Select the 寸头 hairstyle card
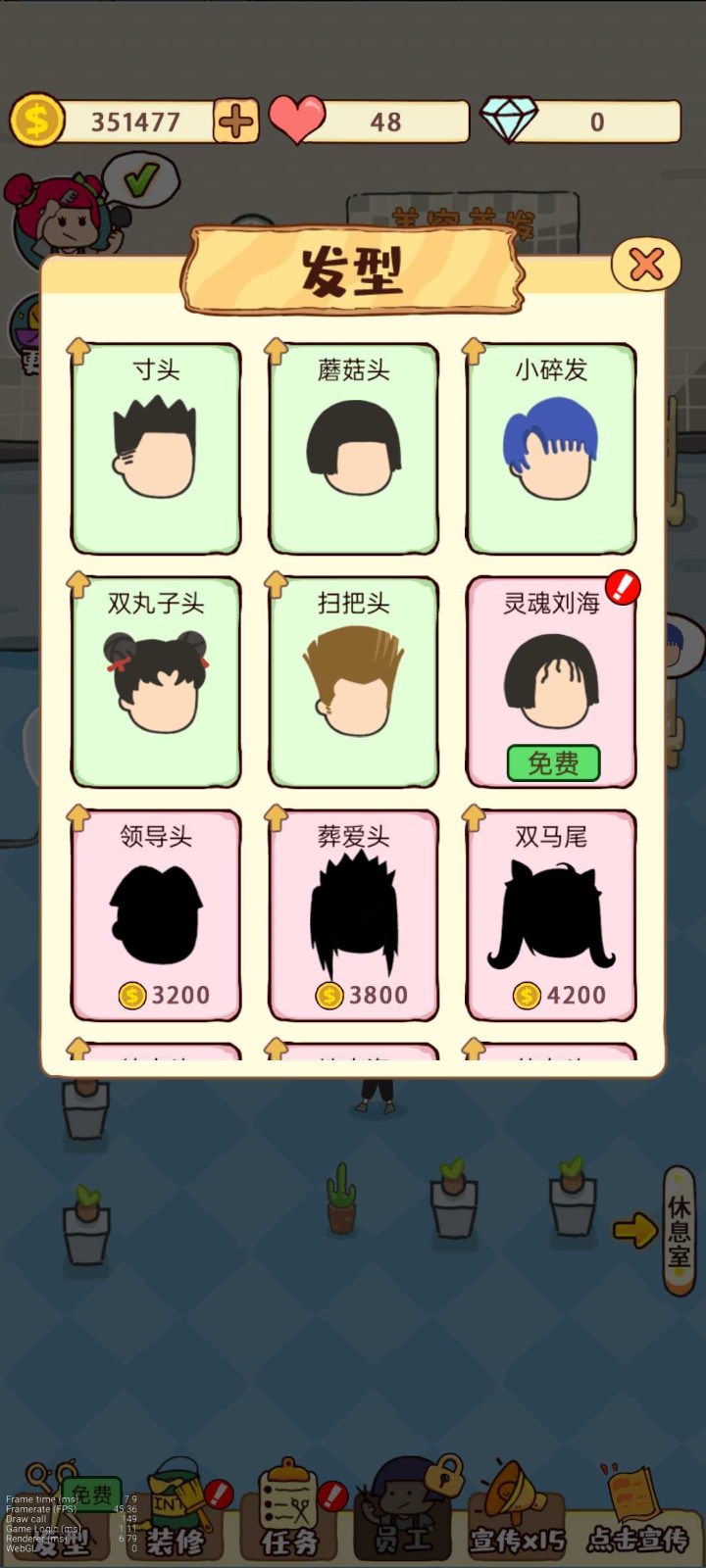 click(156, 449)
